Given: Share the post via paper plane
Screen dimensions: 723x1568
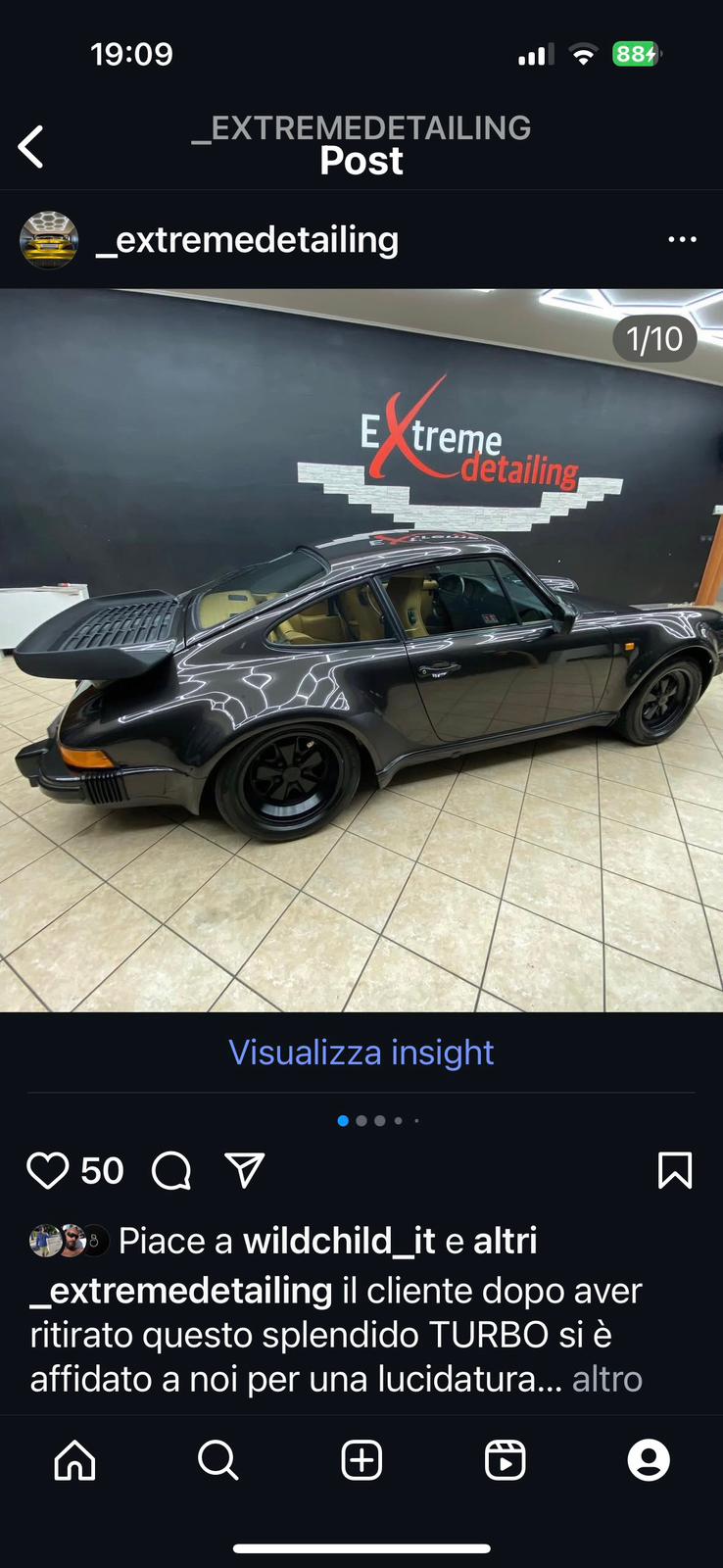Looking at the screenshot, I should (244, 1170).
